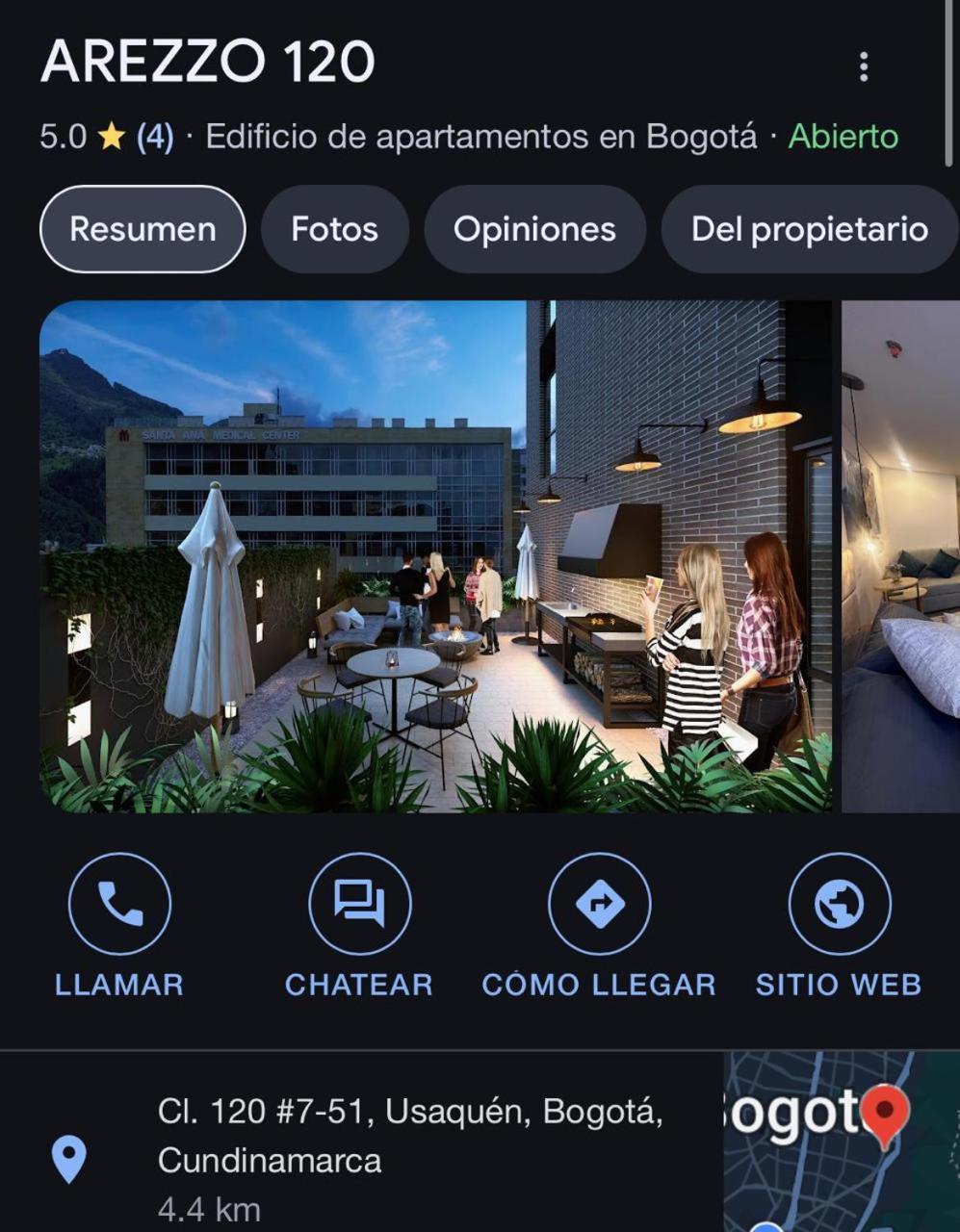Open the Cl. 120 #7-51 address row
960x1232 pixels.
pos(409,1137)
